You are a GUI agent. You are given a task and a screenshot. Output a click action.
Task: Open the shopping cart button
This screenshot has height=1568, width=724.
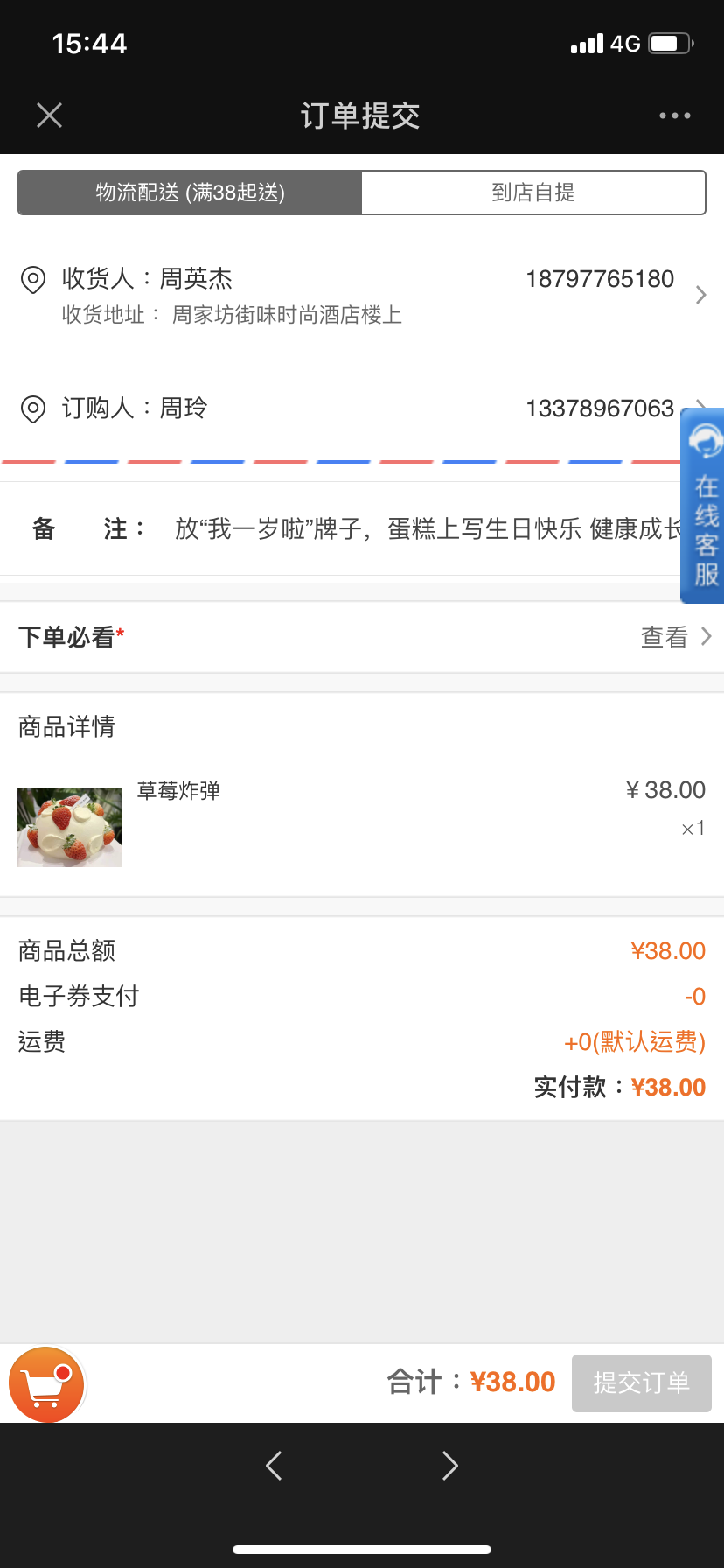tap(46, 1383)
